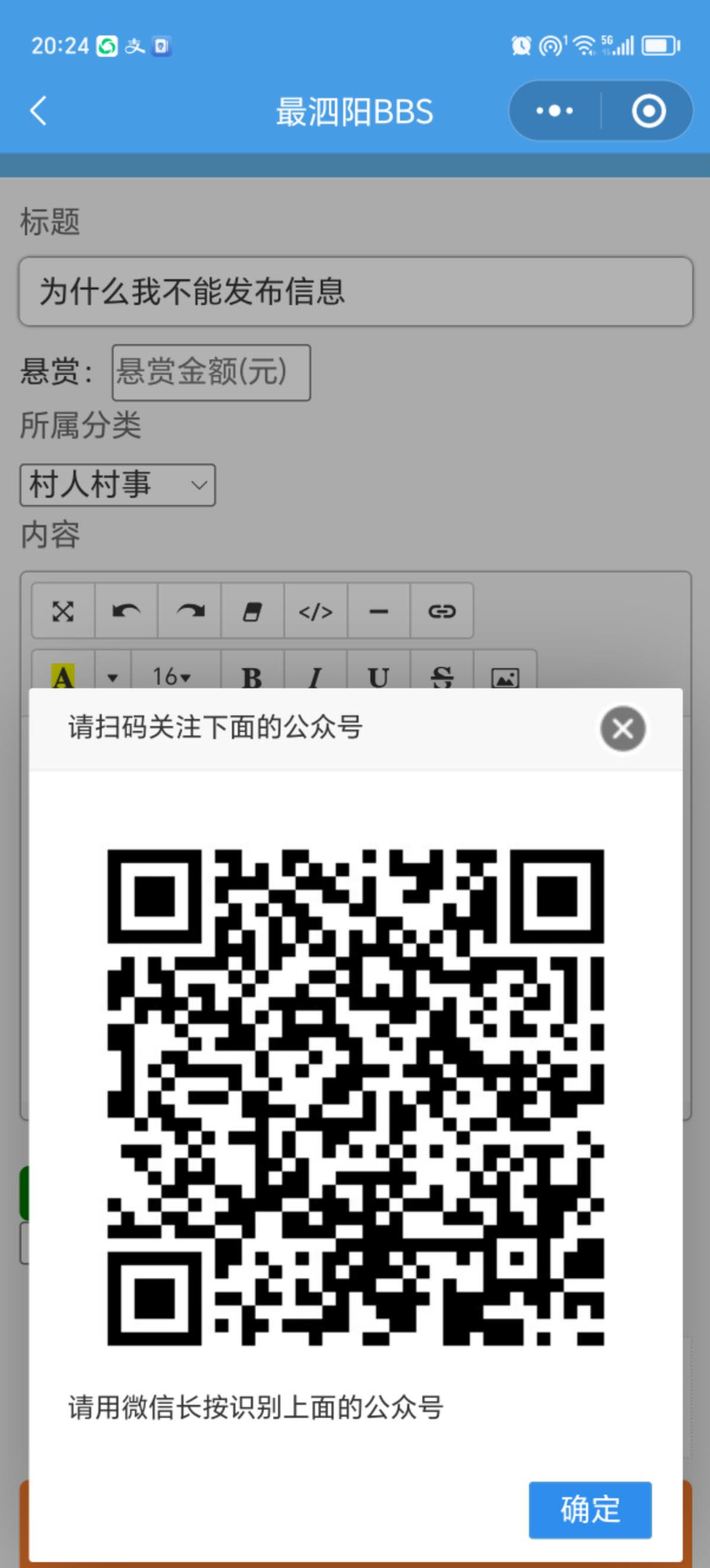Insert a hyperlink in the editor

(441, 611)
